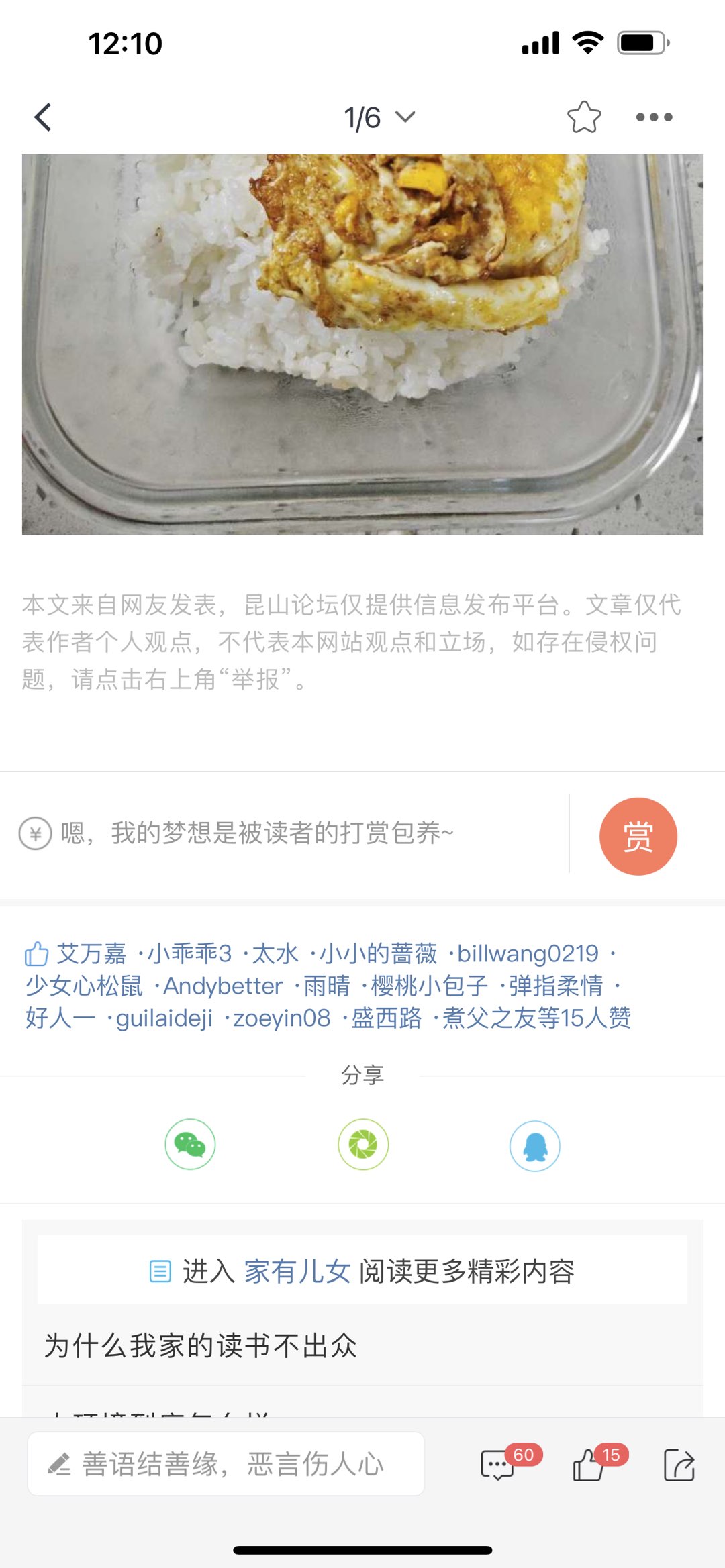
Task: Open liker Andybetter's profile
Action: point(223,986)
